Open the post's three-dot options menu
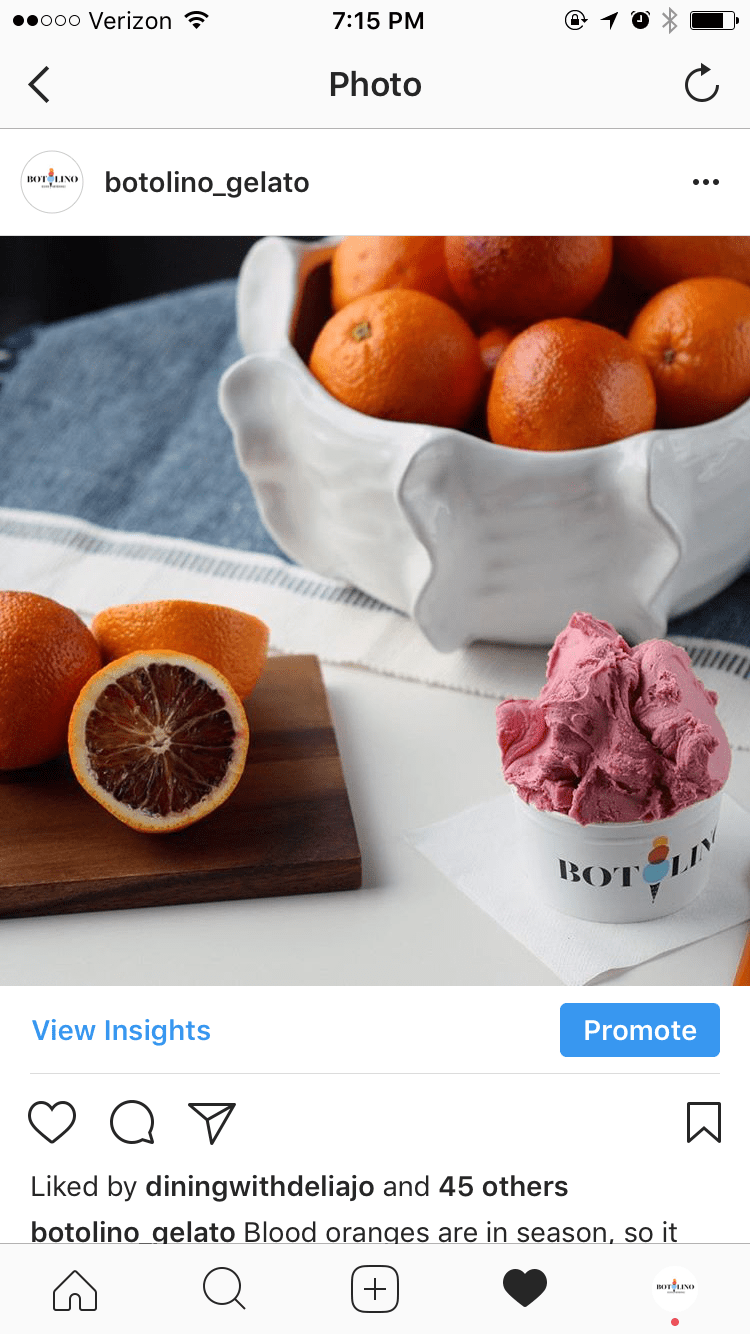 click(706, 182)
